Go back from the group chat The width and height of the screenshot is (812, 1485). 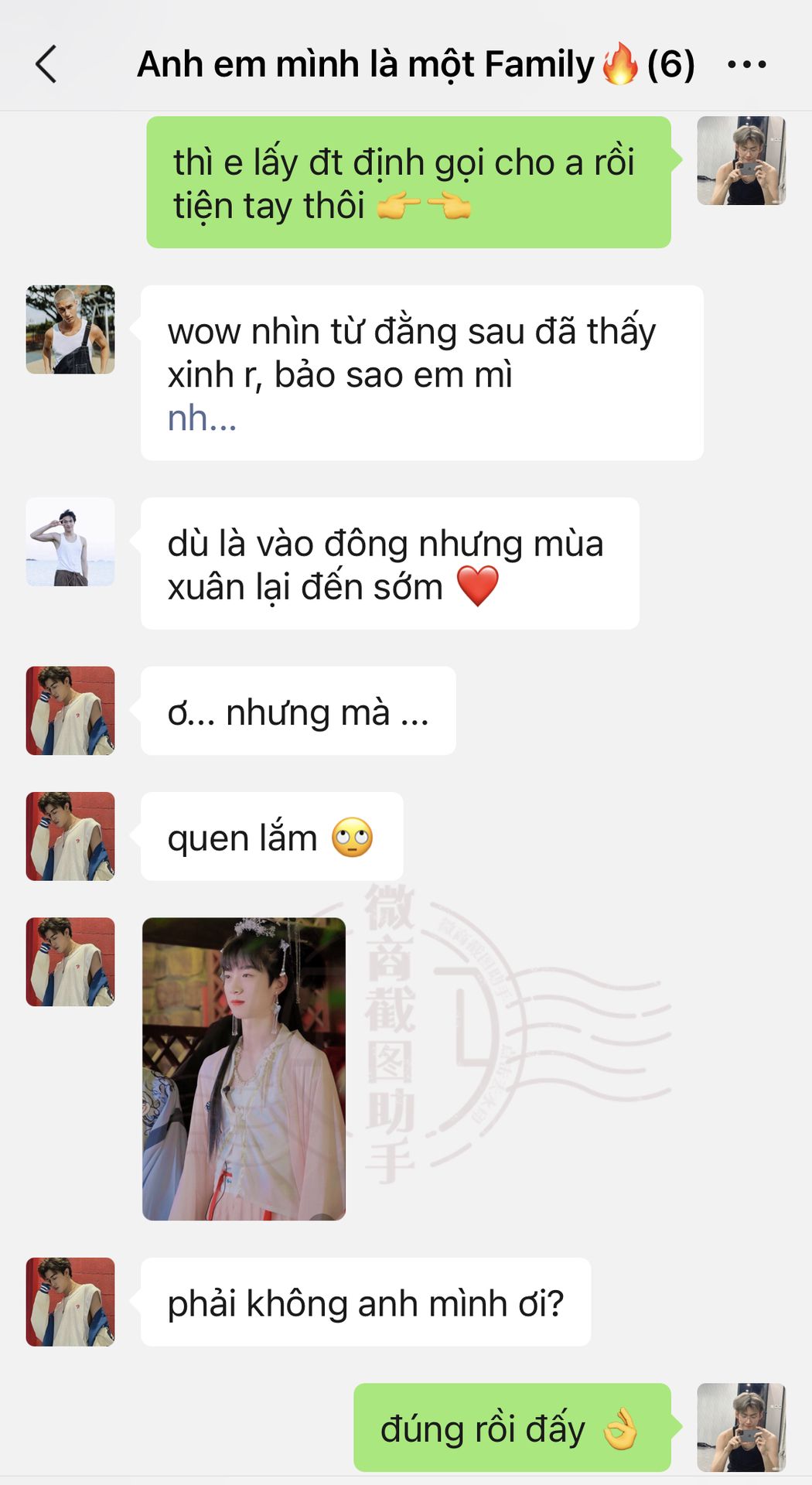pyautogui.click(x=46, y=64)
